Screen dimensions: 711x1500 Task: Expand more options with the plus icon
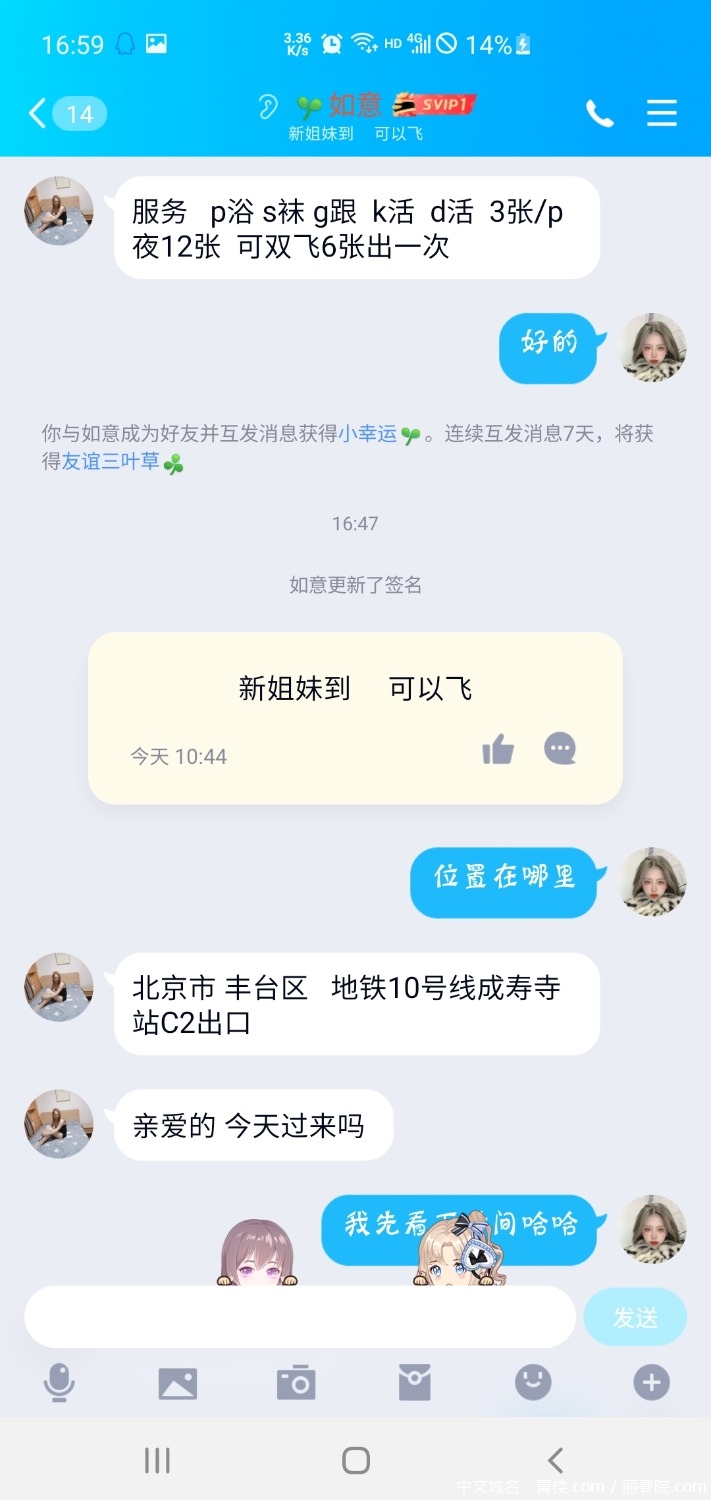[651, 1383]
